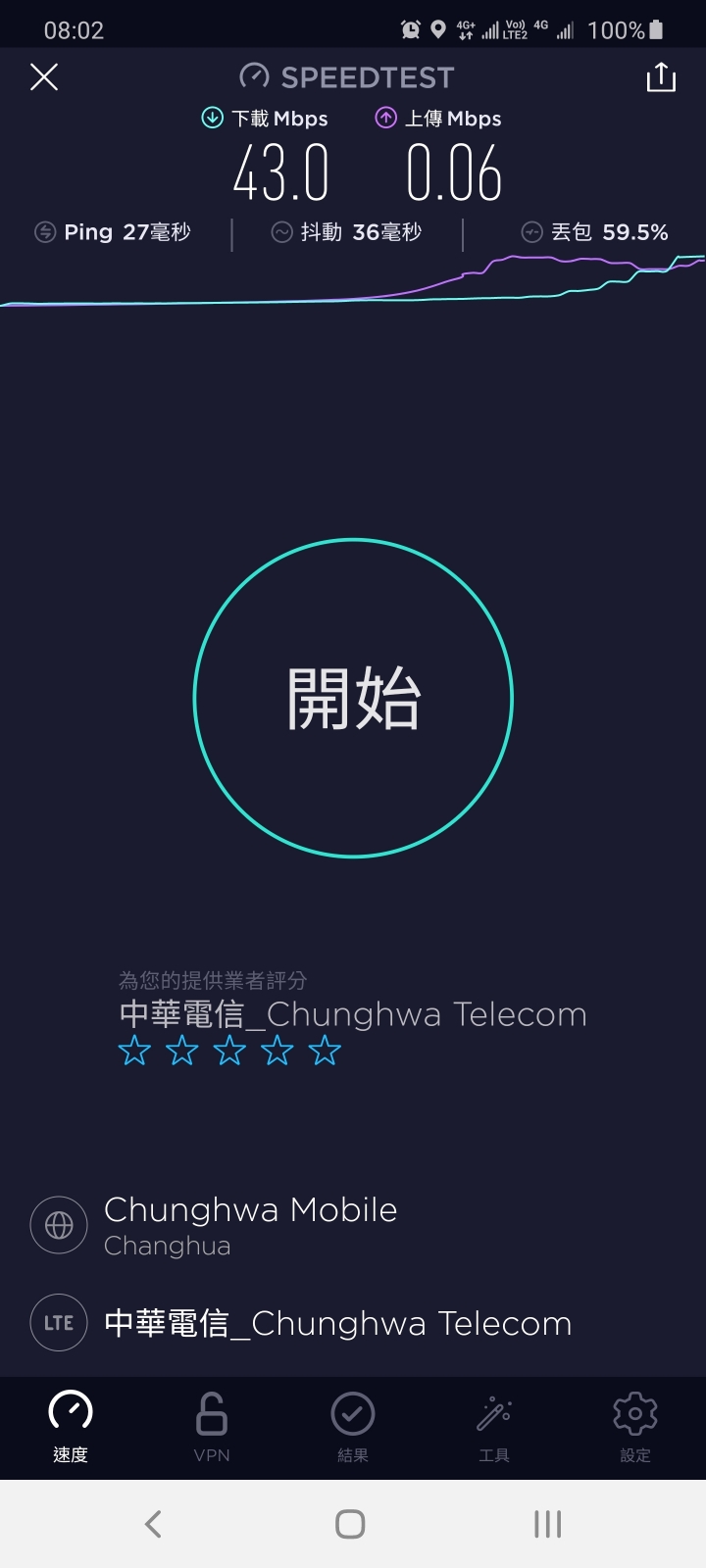Rate Chunghwa Telecom five stars
The image size is (706, 1568).
pyautogui.click(x=325, y=1052)
